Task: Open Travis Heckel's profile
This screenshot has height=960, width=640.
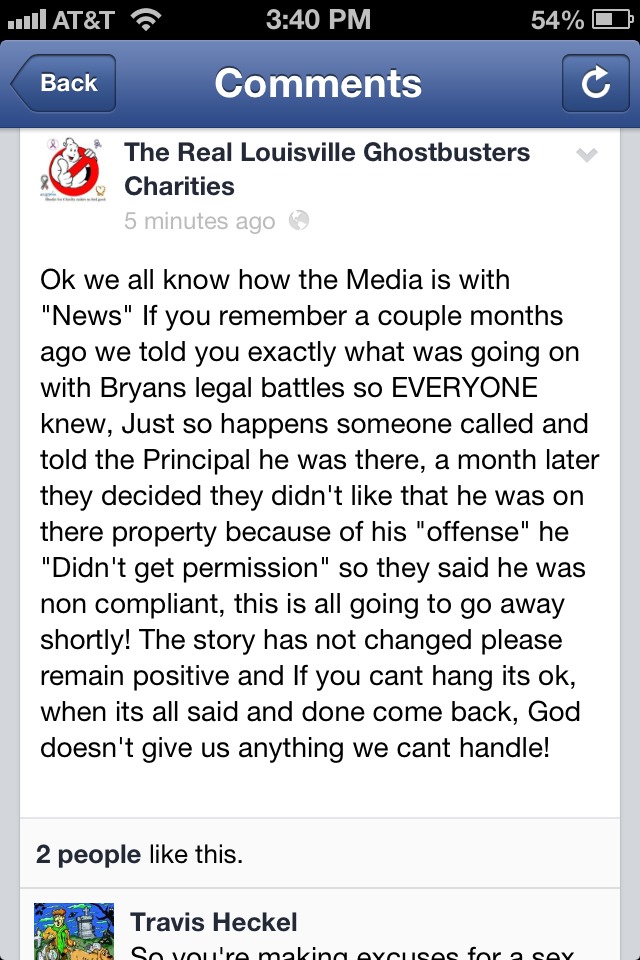Action: point(214,921)
